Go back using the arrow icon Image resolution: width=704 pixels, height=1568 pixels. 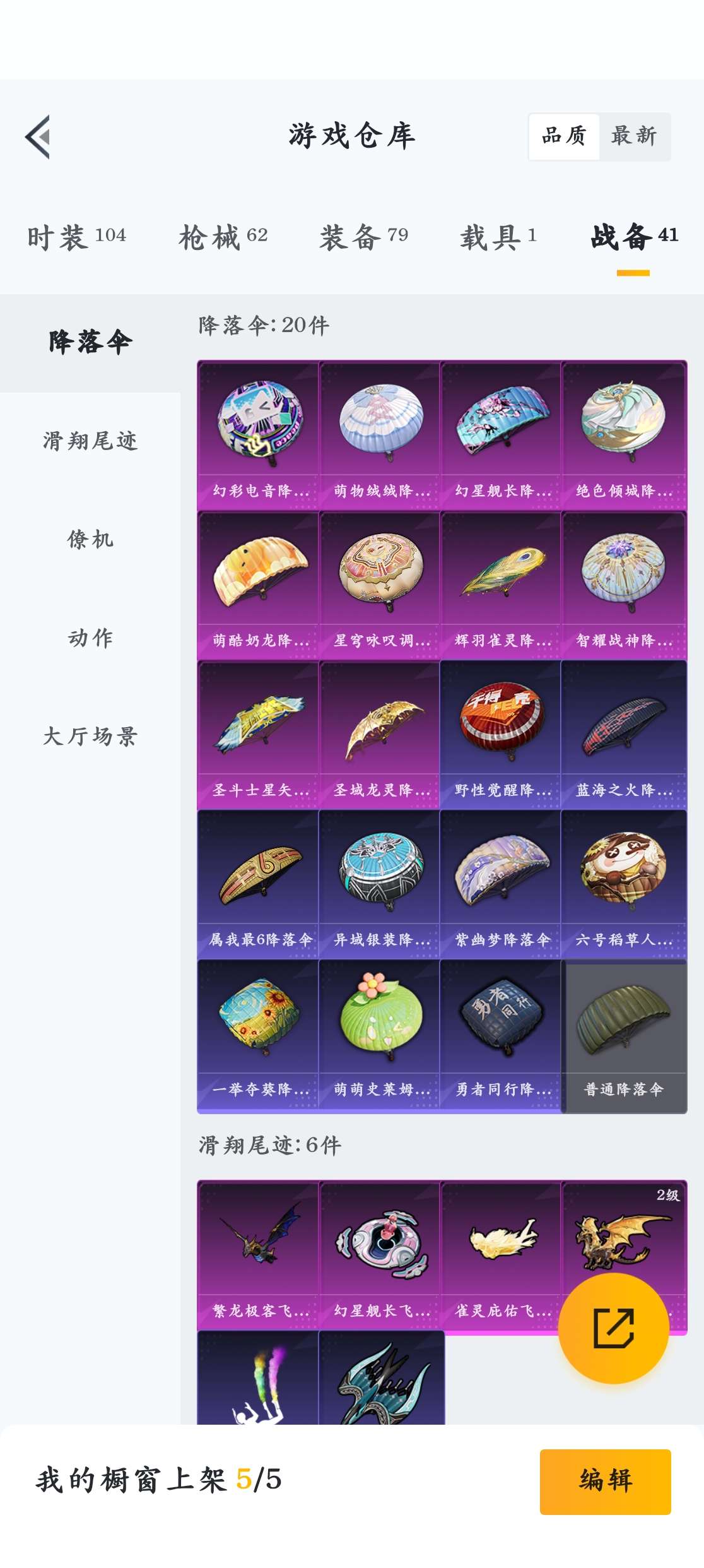(x=38, y=136)
